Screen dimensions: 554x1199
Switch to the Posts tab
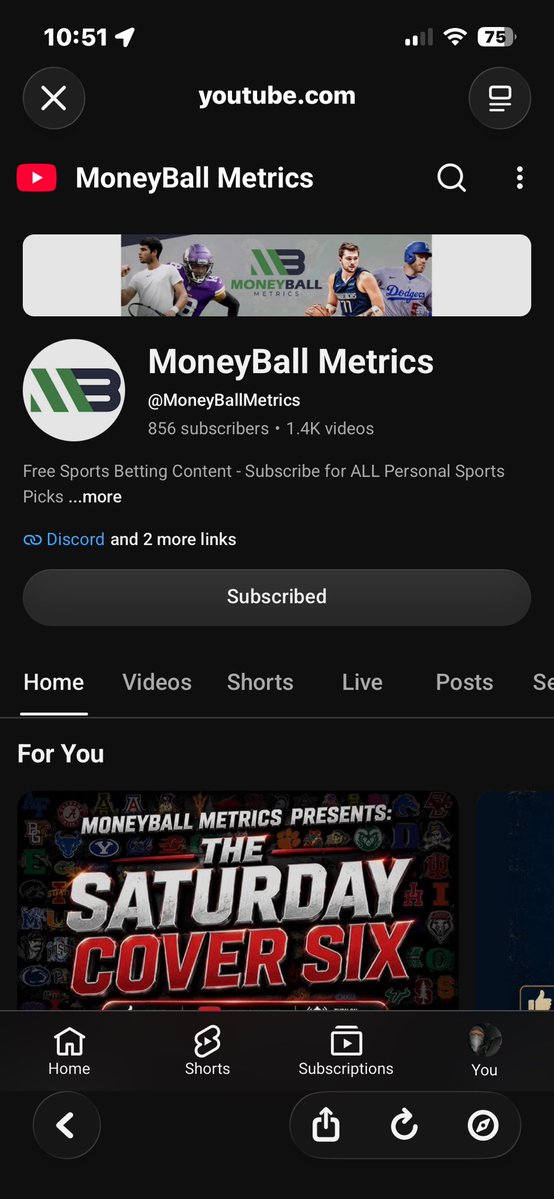click(x=464, y=682)
